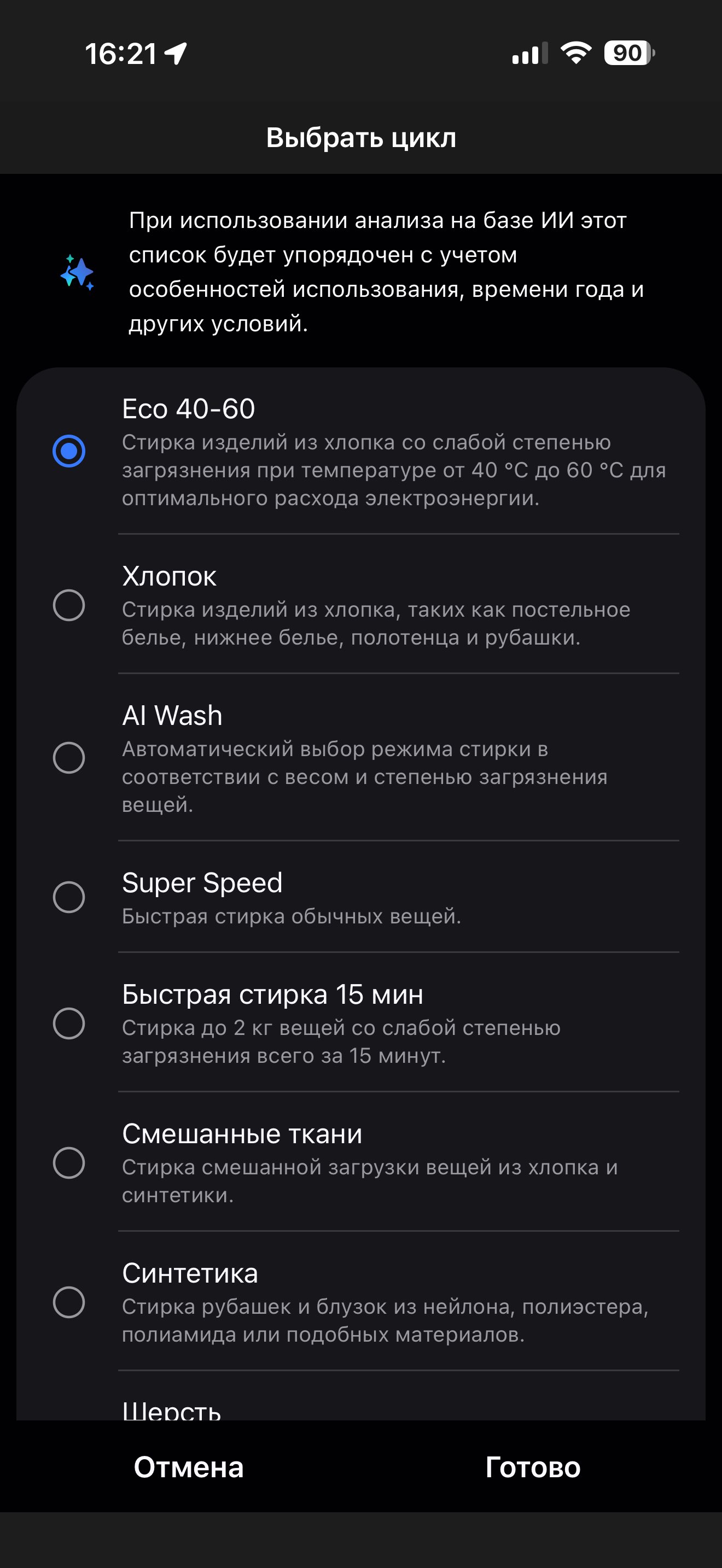Screen dimensions: 722x1568
Task: Choose the Хлопок wash cycle
Action: click(69, 605)
